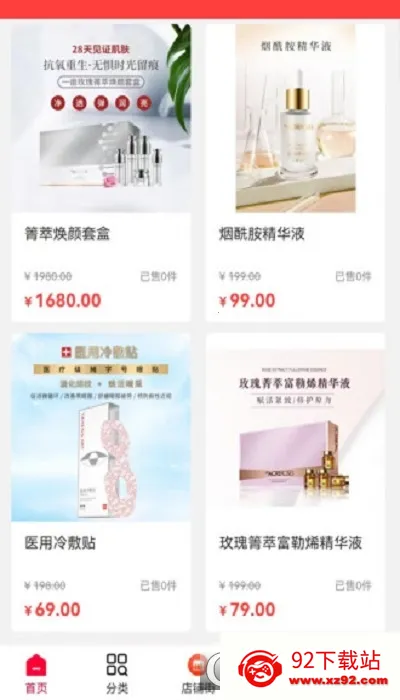The height and width of the screenshot is (700, 400).
Task: Open the 箐萃焕颜套盒 product card
Action: [101, 172]
